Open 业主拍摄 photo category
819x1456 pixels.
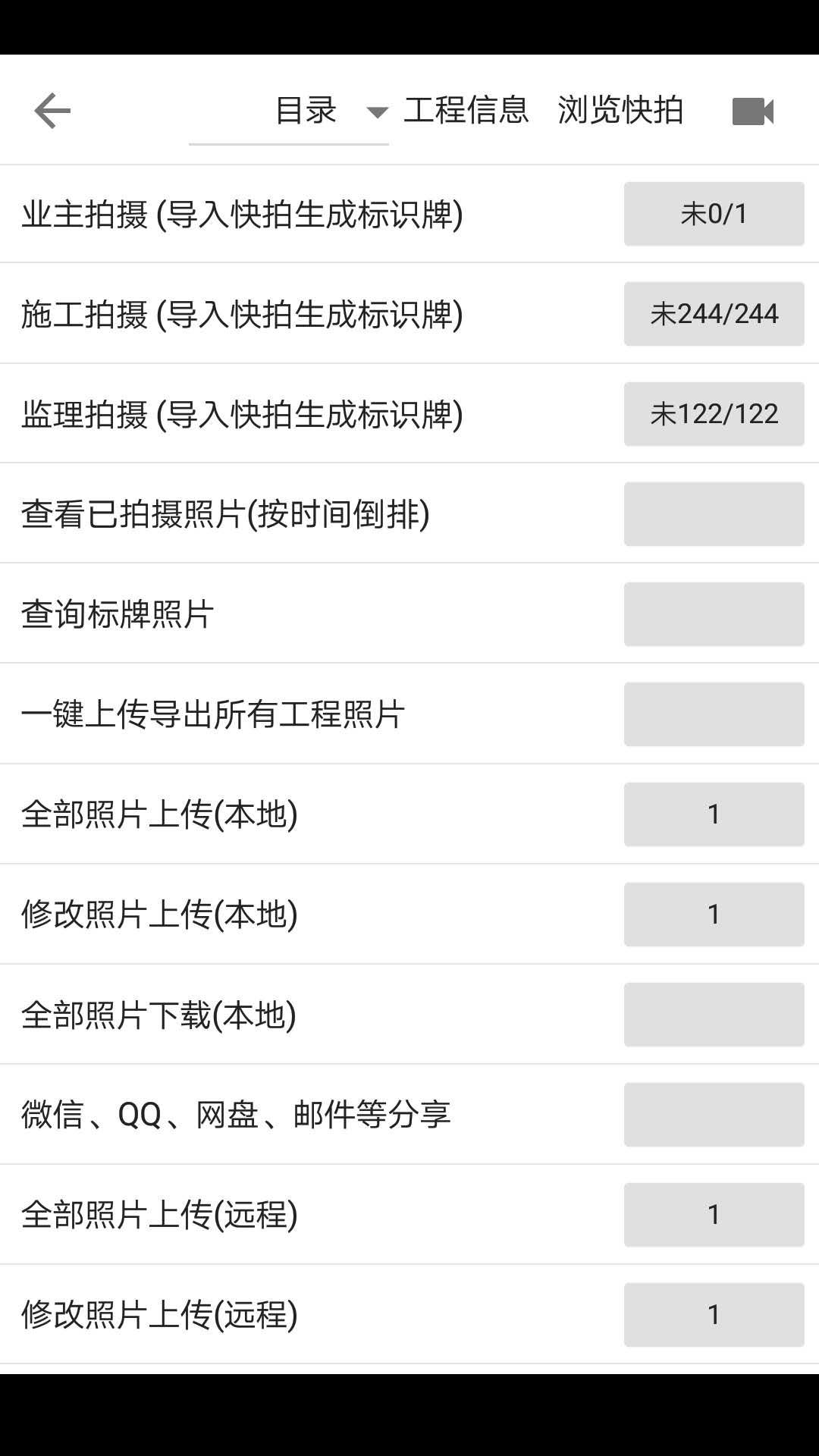pos(303,213)
